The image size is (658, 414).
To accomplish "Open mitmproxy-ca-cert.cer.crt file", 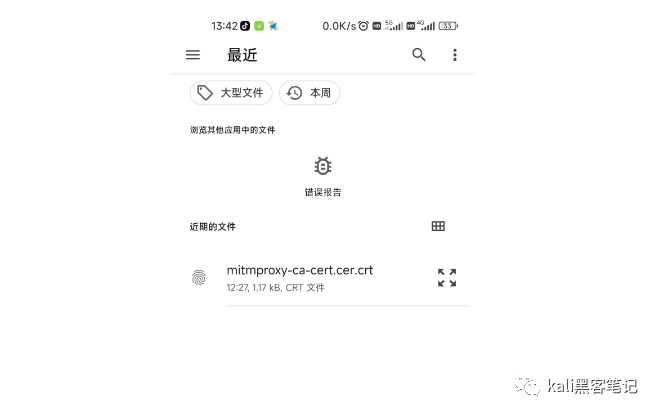I will pos(300,277).
